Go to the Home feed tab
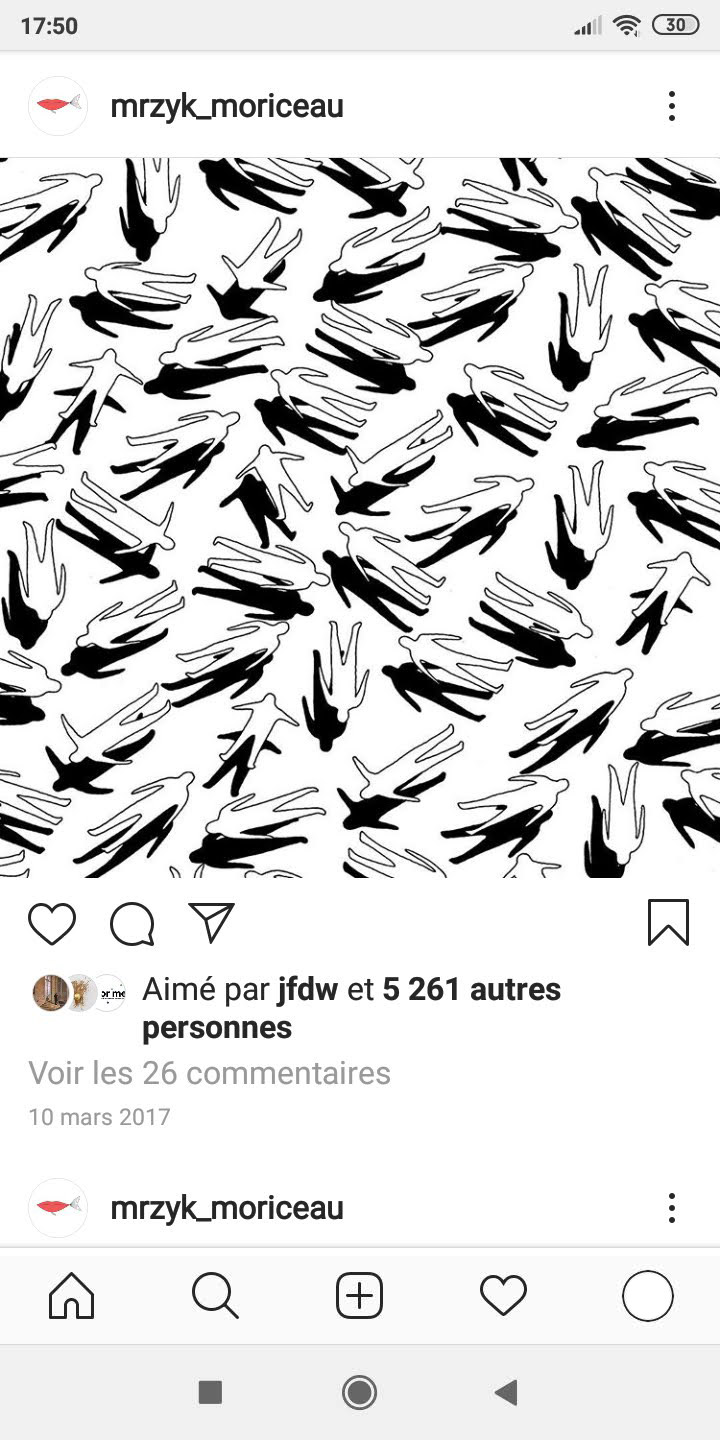Viewport: 720px width, 1440px height. click(72, 1297)
